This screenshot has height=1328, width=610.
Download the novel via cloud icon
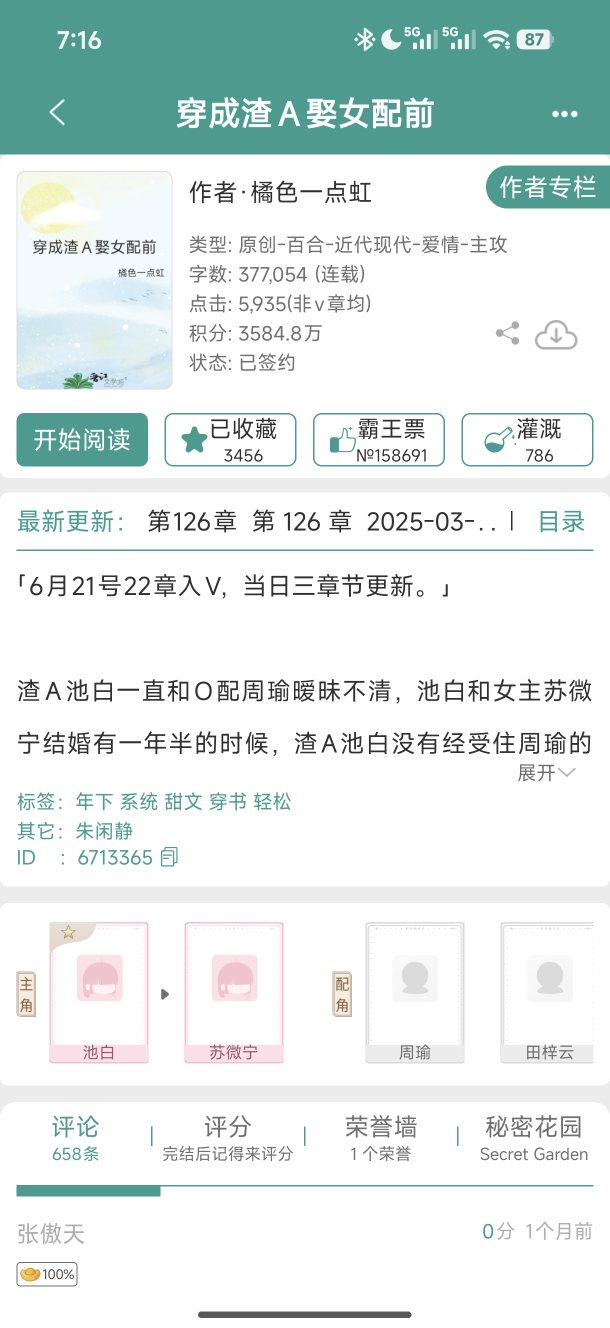point(556,335)
